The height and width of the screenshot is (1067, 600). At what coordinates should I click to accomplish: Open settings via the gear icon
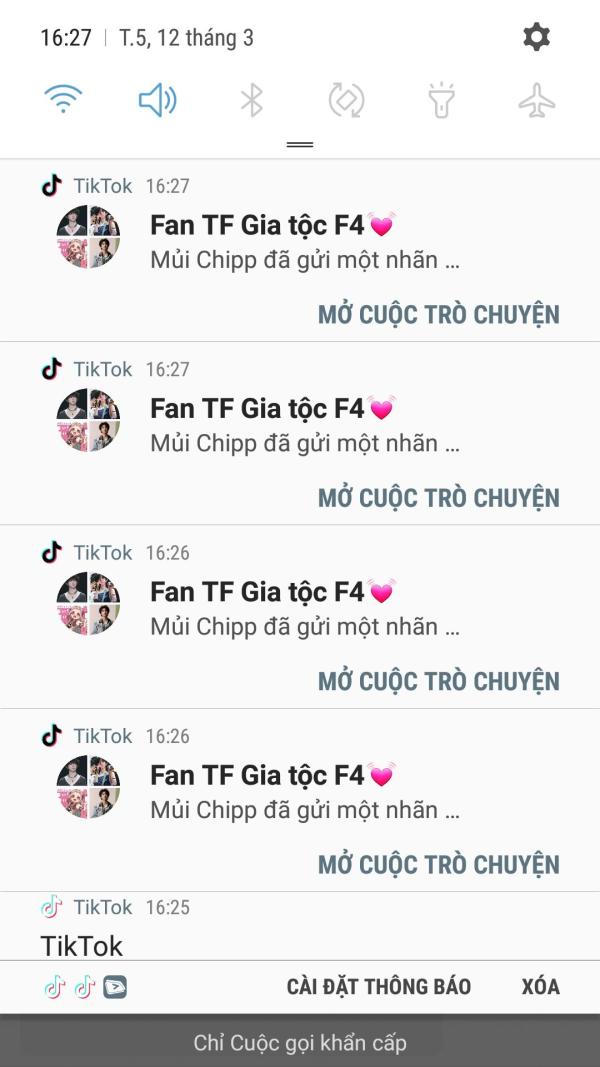click(x=536, y=38)
